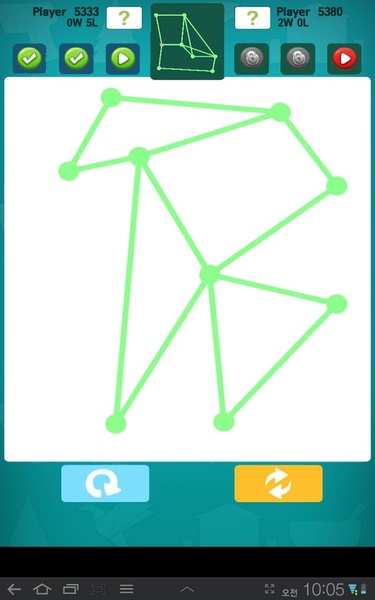
Task: Go back using the system back arrow
Action: (x=14, y=589)
